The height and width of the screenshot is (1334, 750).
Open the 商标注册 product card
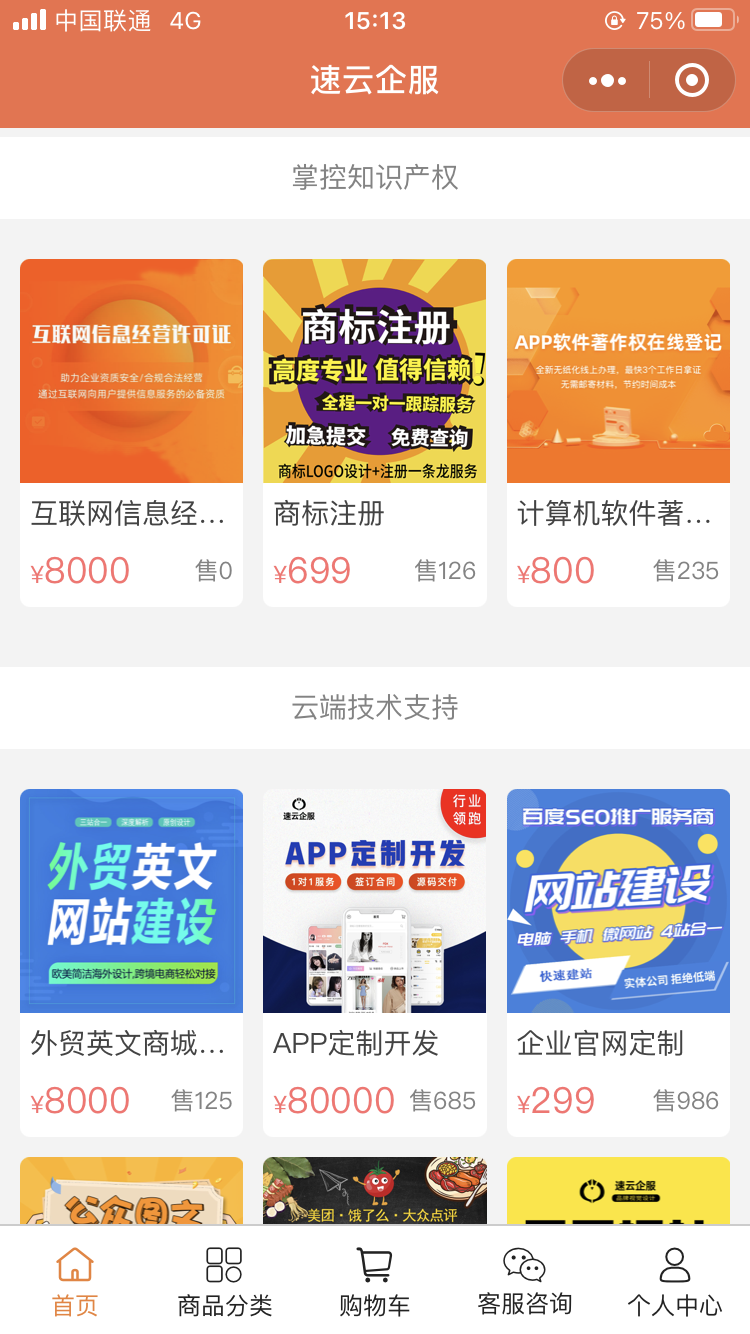[374, 431]
